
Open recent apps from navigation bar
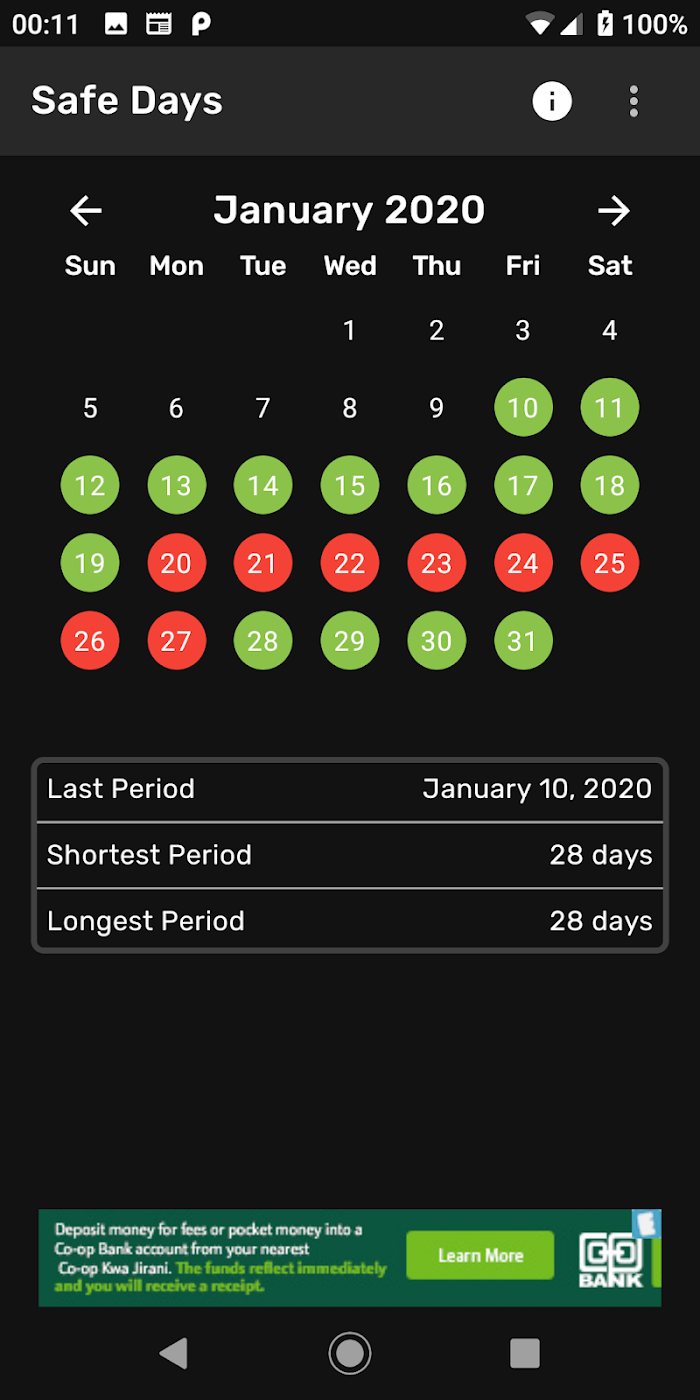point(525,1353)
